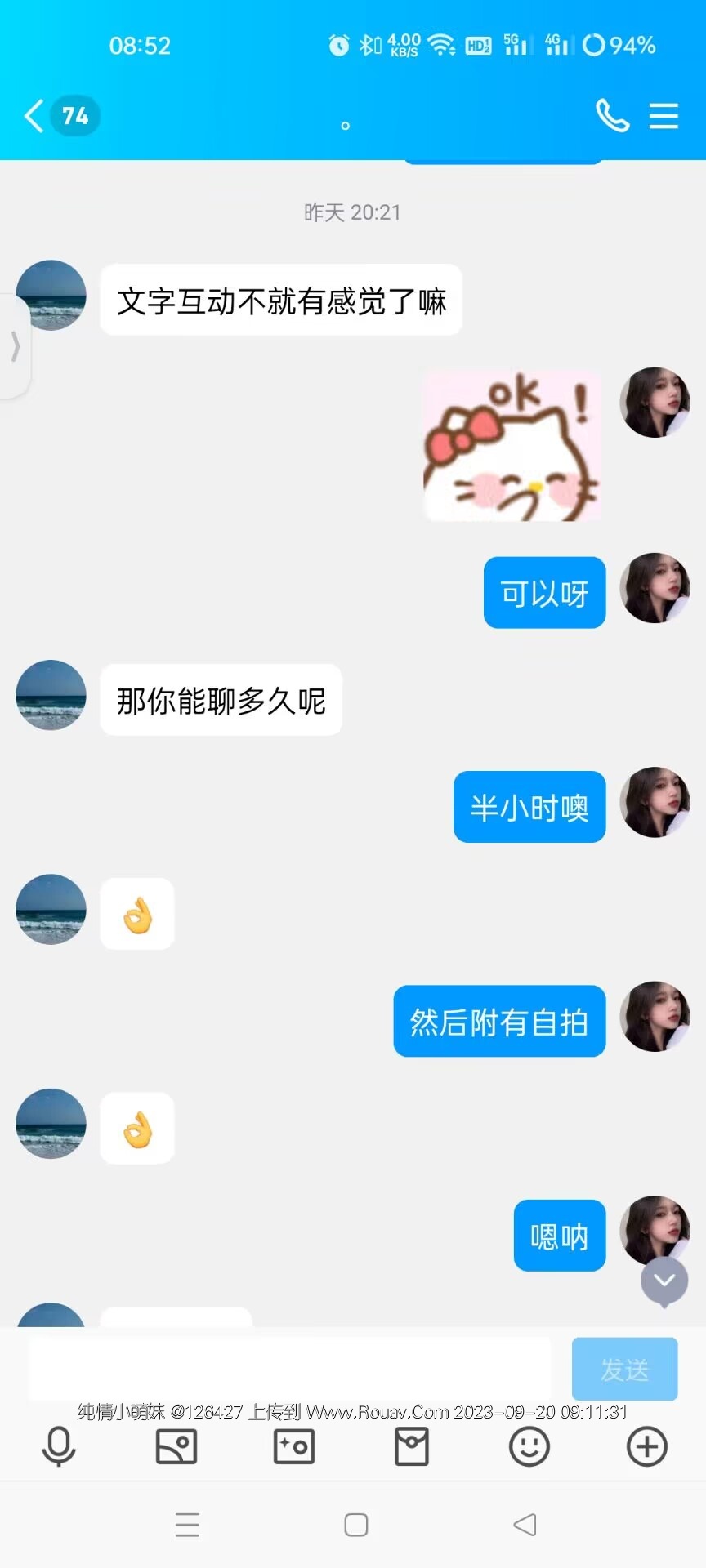Open the chat settings menu
This screenshot has height=1568, width=706.
pos(664,116)
